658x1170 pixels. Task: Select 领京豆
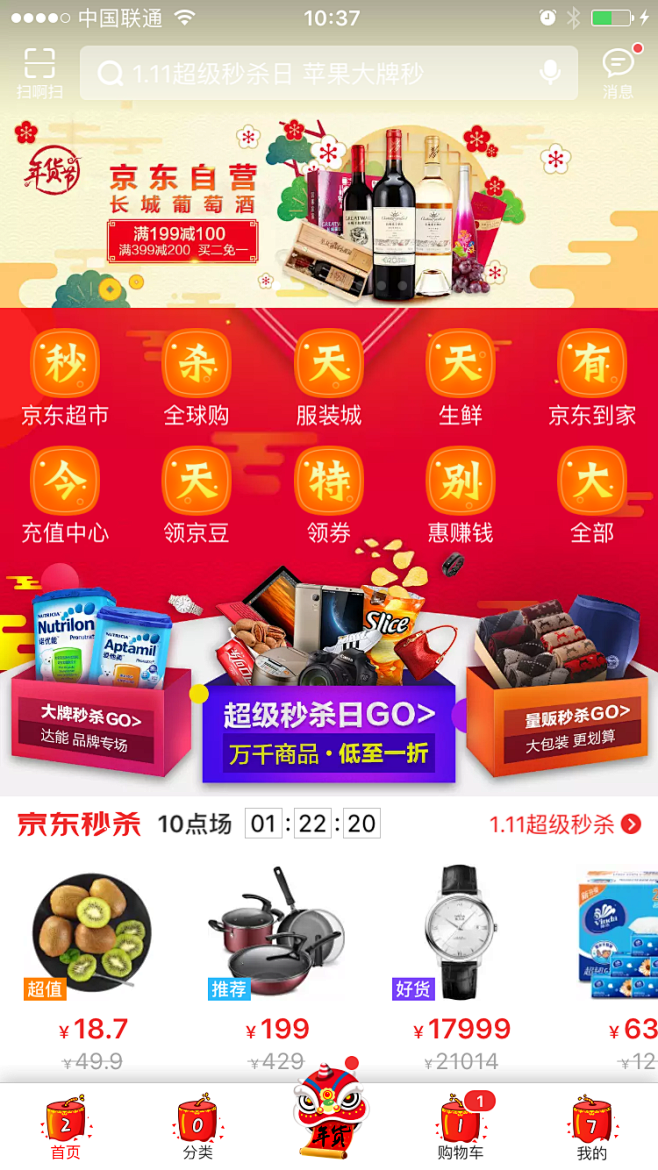(197, 496)
